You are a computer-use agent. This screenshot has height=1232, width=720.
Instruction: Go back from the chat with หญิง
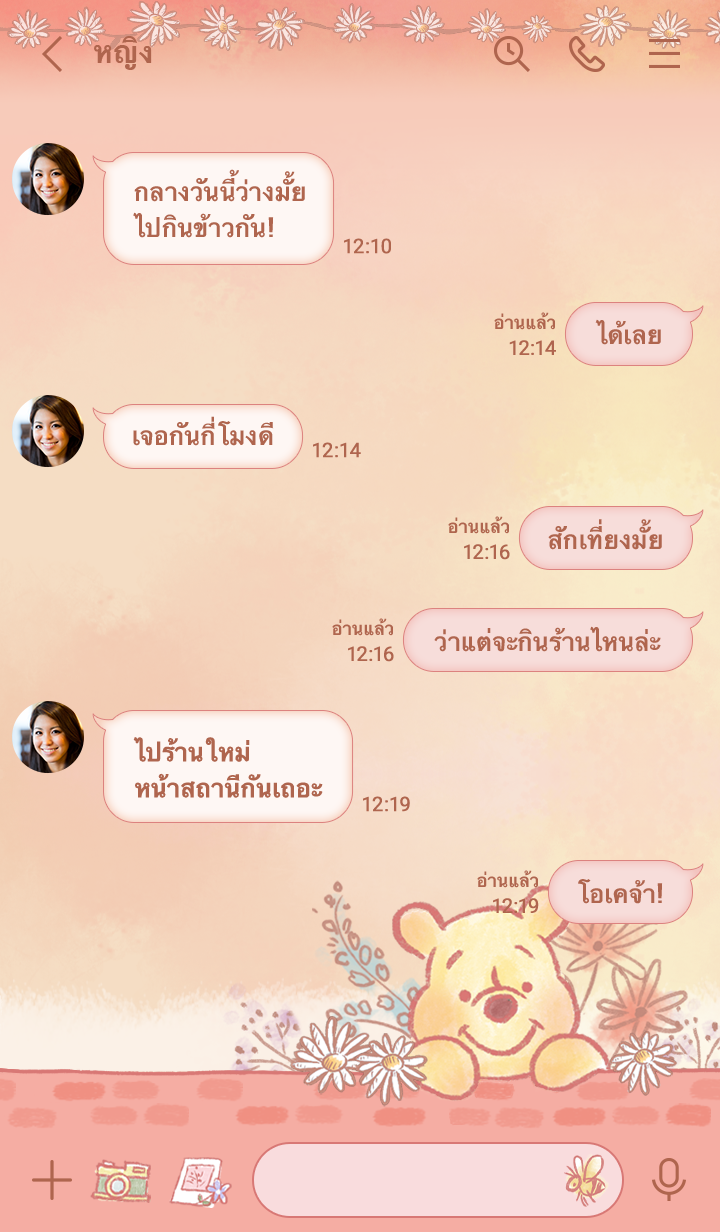(52, 54)
